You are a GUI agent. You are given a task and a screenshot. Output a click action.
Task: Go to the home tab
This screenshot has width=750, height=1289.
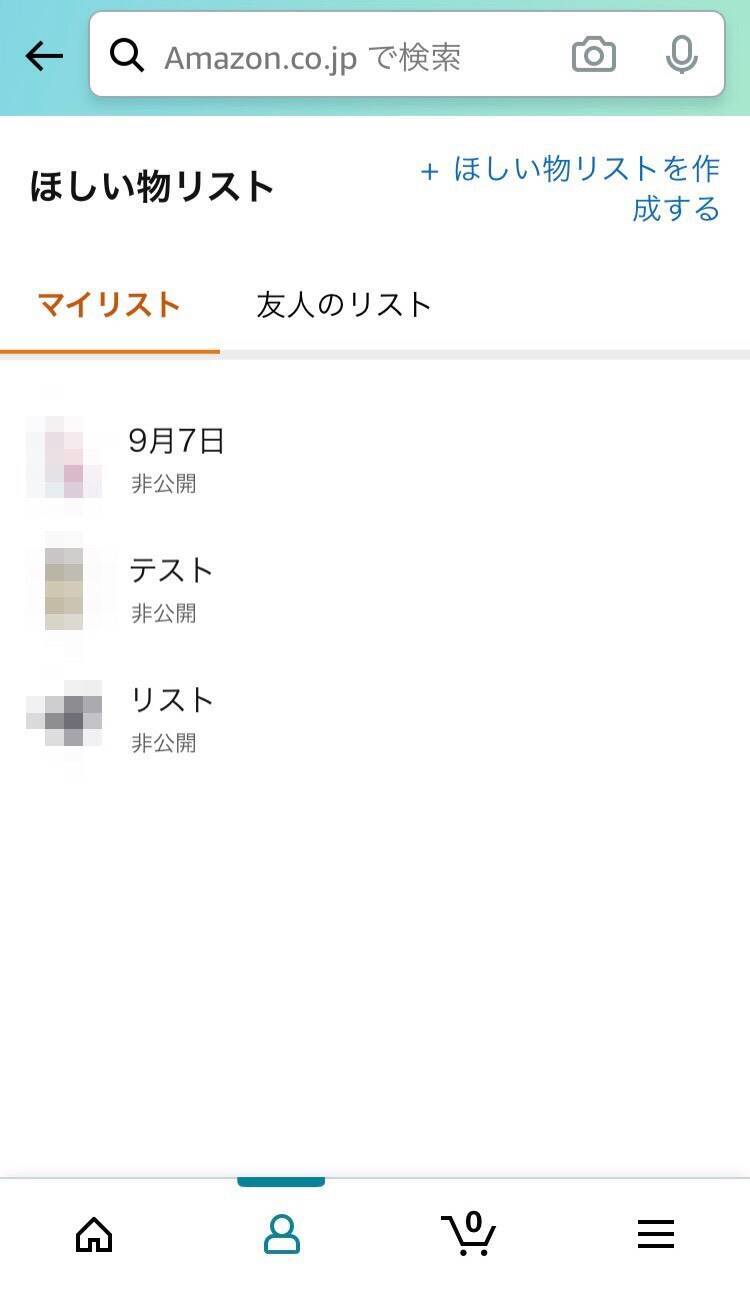[94, 1235]
